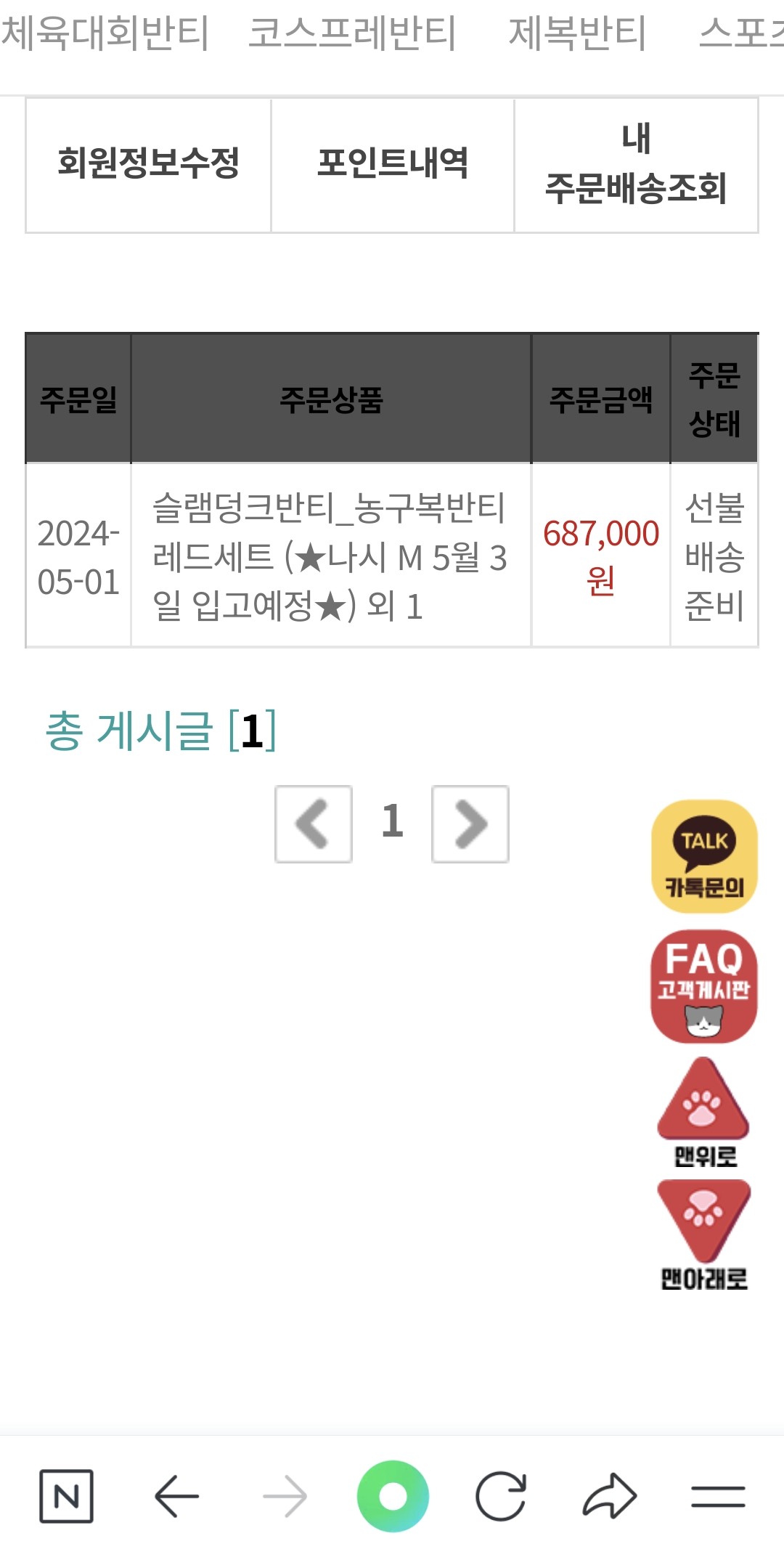This screenshot has height=1557, width=784.
Task: Reload the page with the refresh icon
Action: coord(501,1496)
